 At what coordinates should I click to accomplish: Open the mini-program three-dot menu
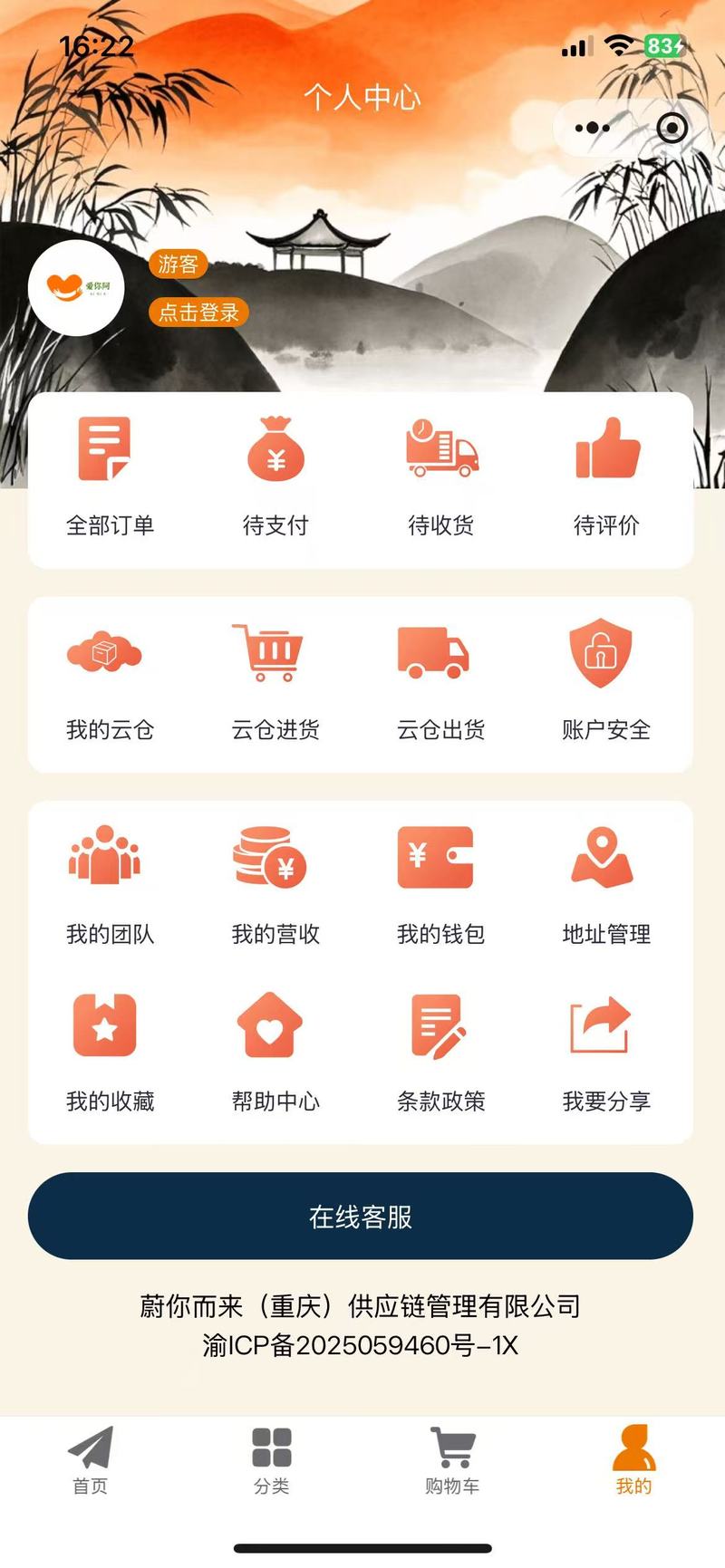point(593,128)
